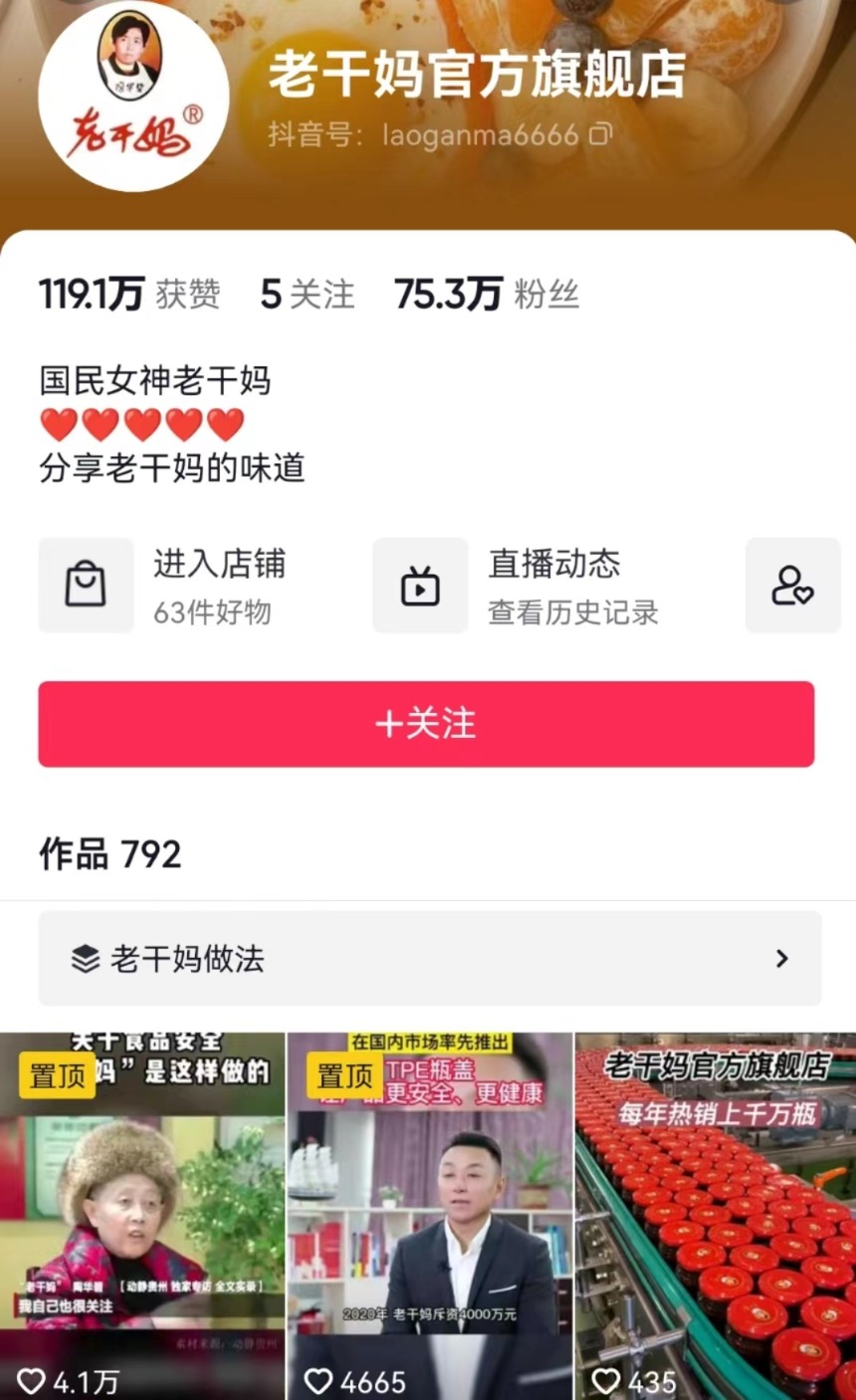View the 5 关注 following list
Screen dimensions: 856x1400
point(307,295)
